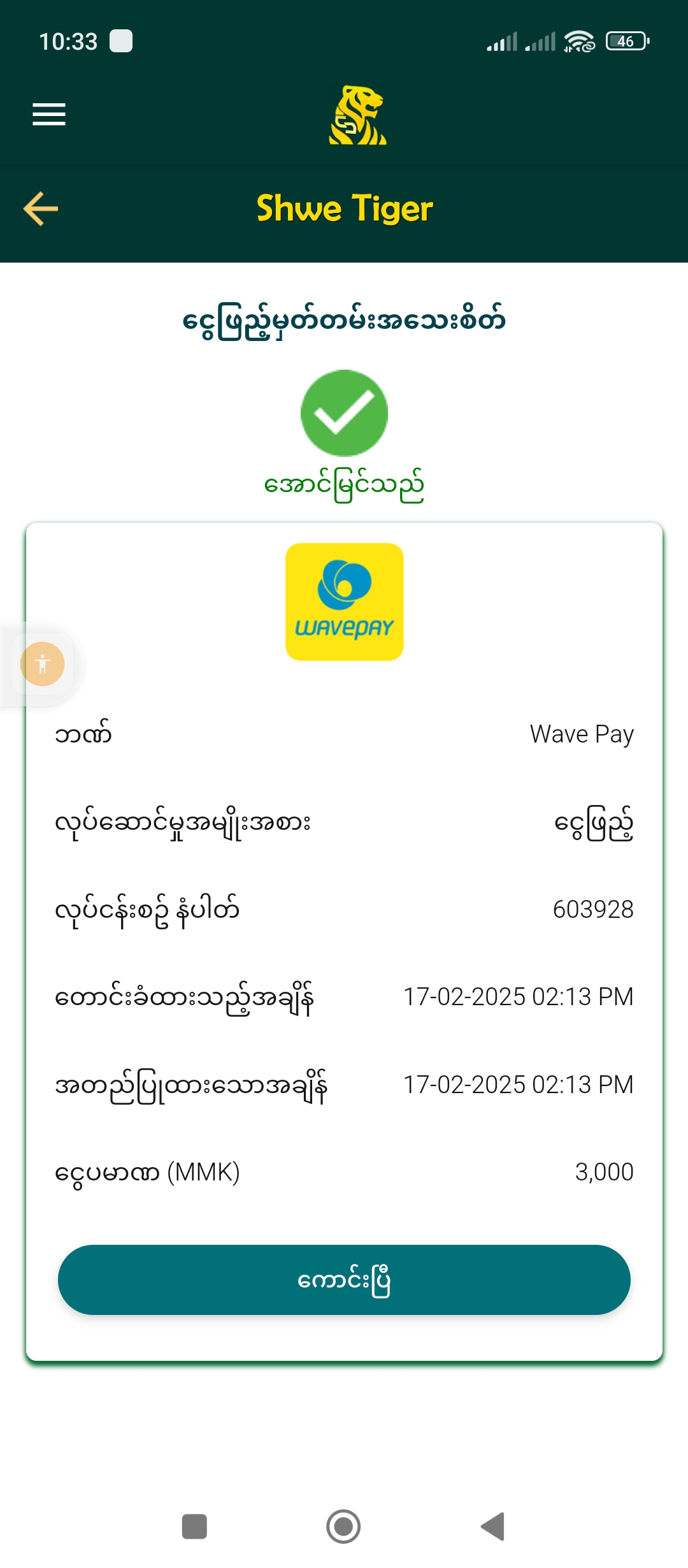
Task: Go back using the yellow arrow
Action: (x=41, y=208)
